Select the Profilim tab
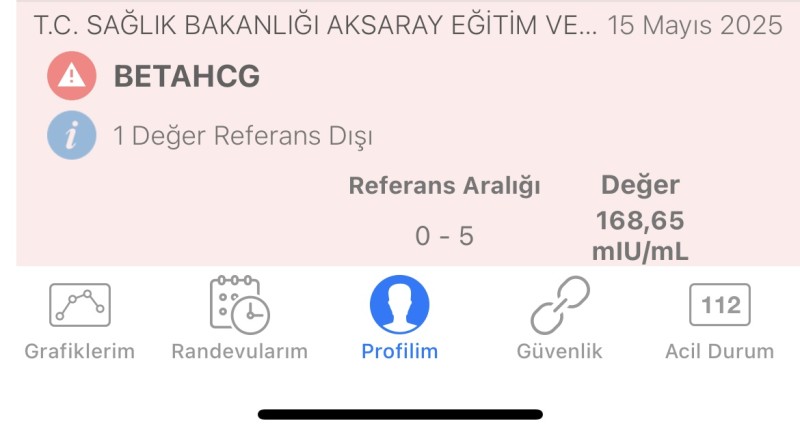This screenshot has width=800, height=436. tap(400, 318)
